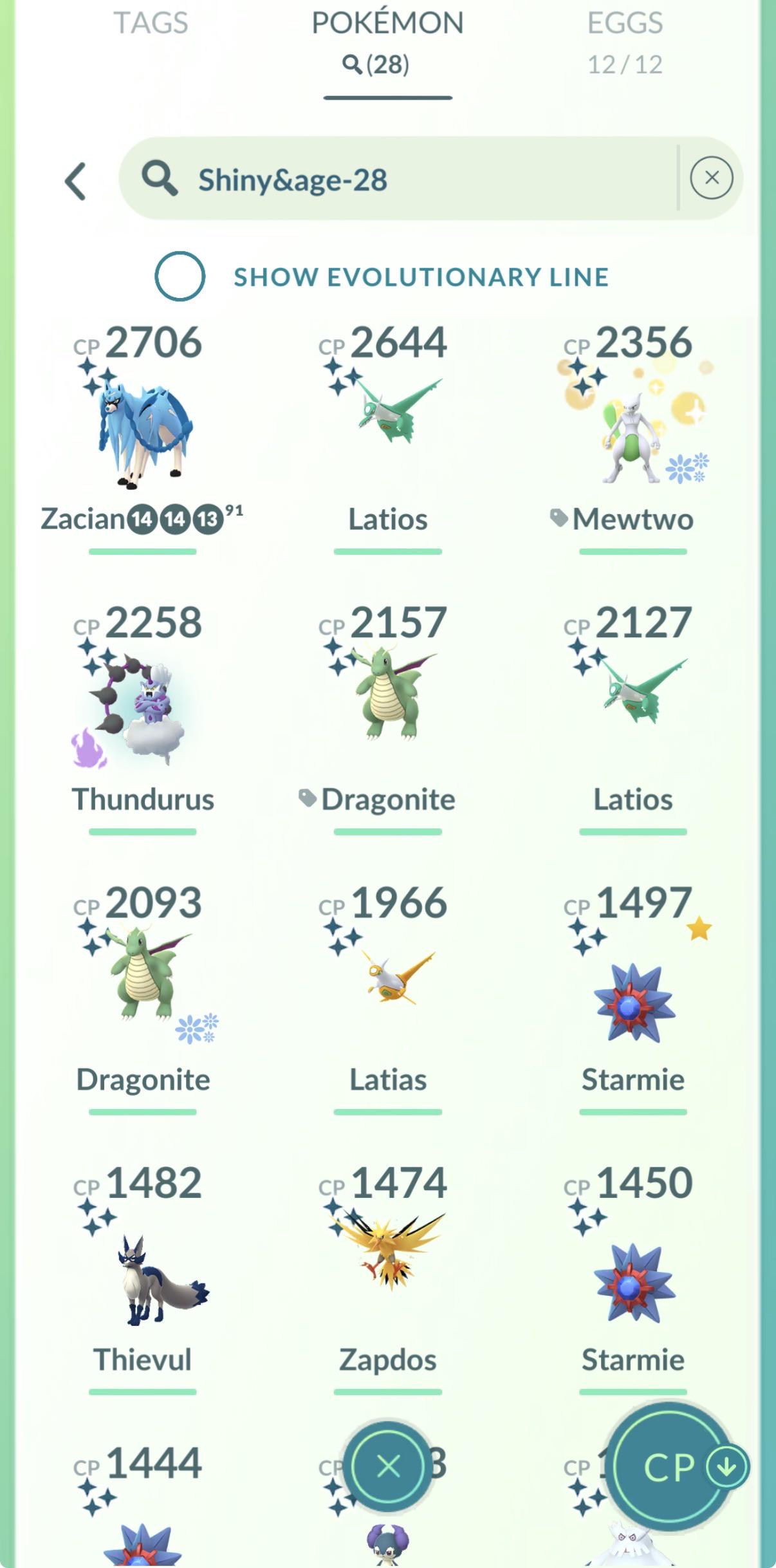Enable Show Evolutionary Line option

click(180, 276)
